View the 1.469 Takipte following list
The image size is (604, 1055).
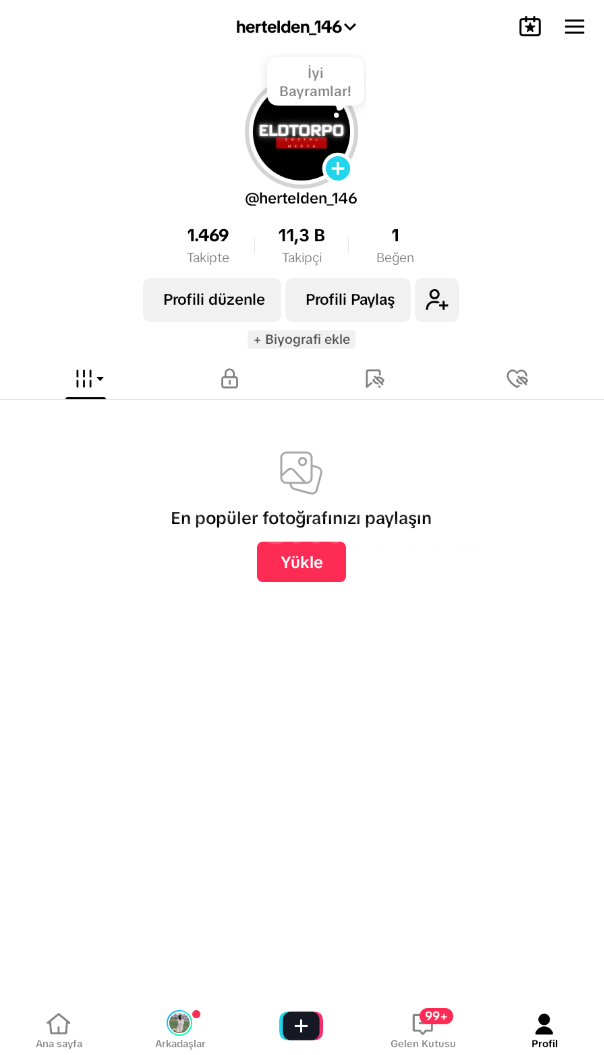208,245
